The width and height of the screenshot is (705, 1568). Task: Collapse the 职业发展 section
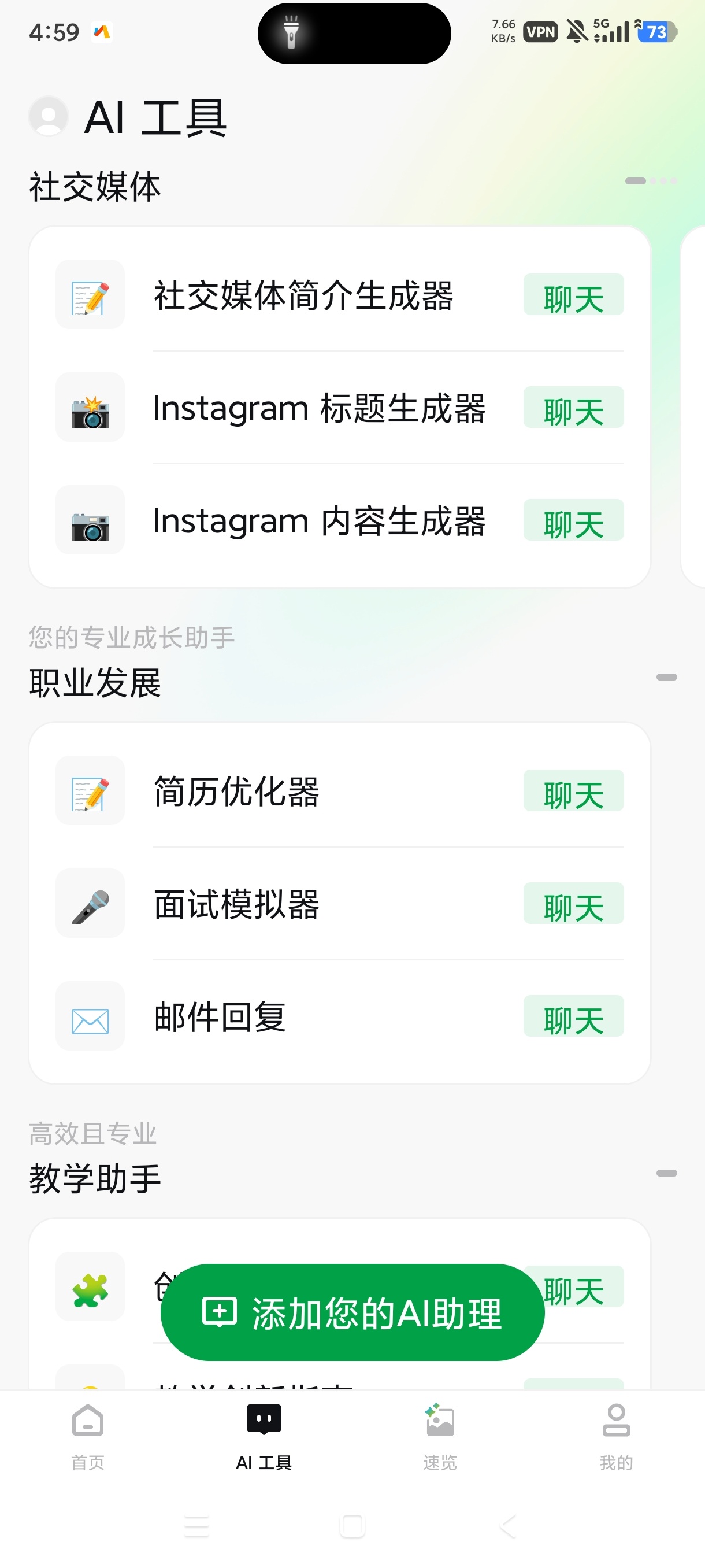[x=667, y=676]
